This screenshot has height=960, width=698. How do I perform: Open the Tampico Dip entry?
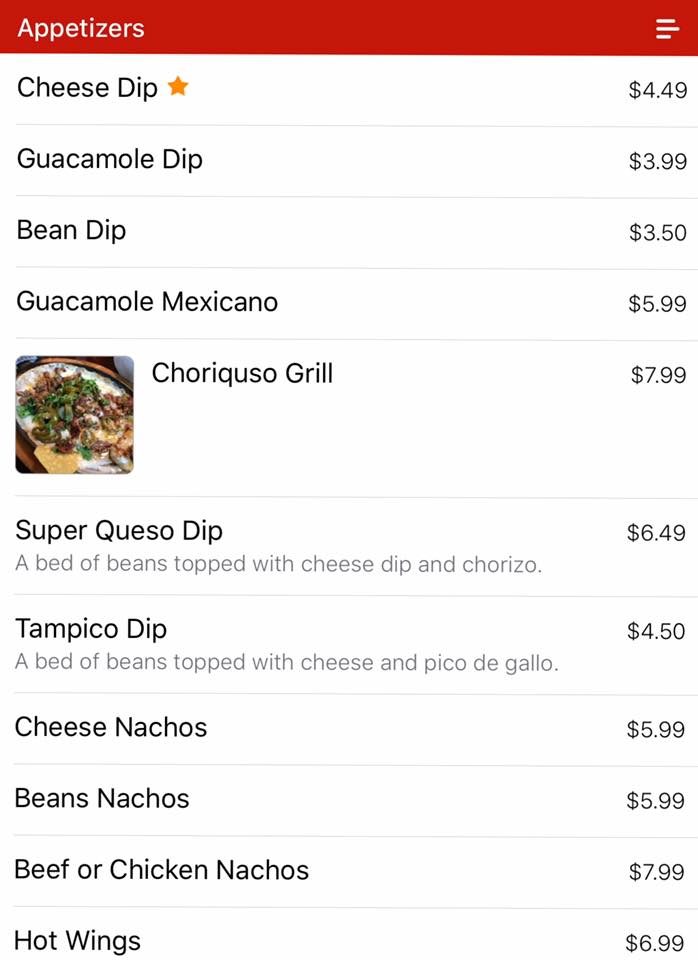coord(91,629)
